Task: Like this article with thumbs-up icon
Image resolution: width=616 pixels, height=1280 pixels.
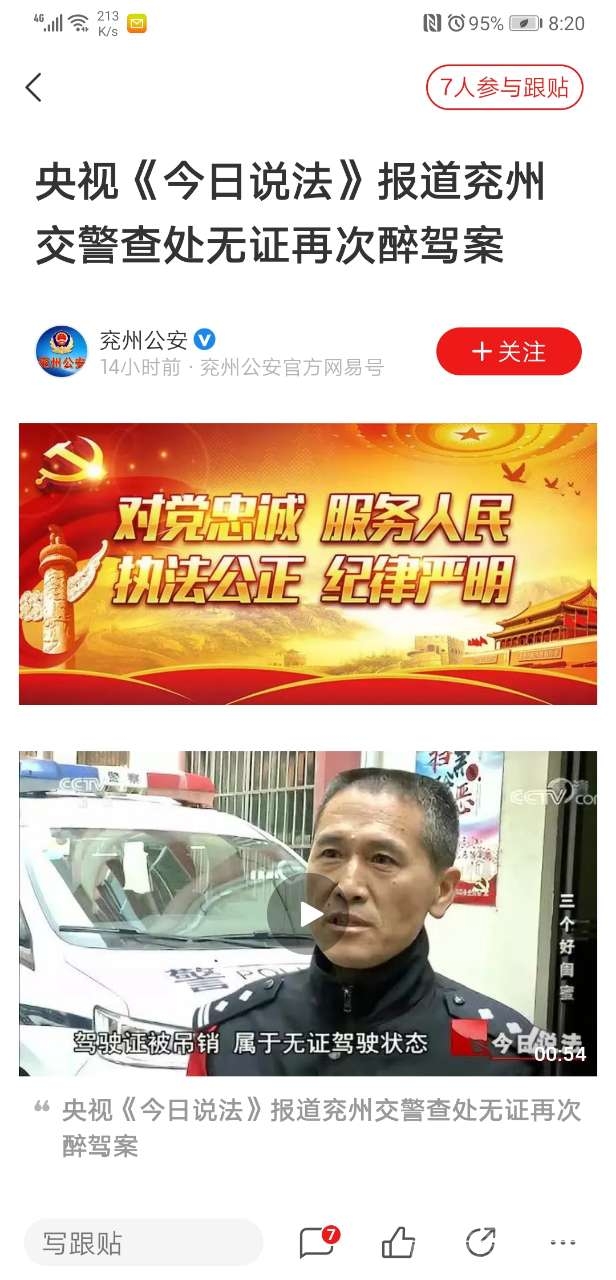Action: (398, 1243)
